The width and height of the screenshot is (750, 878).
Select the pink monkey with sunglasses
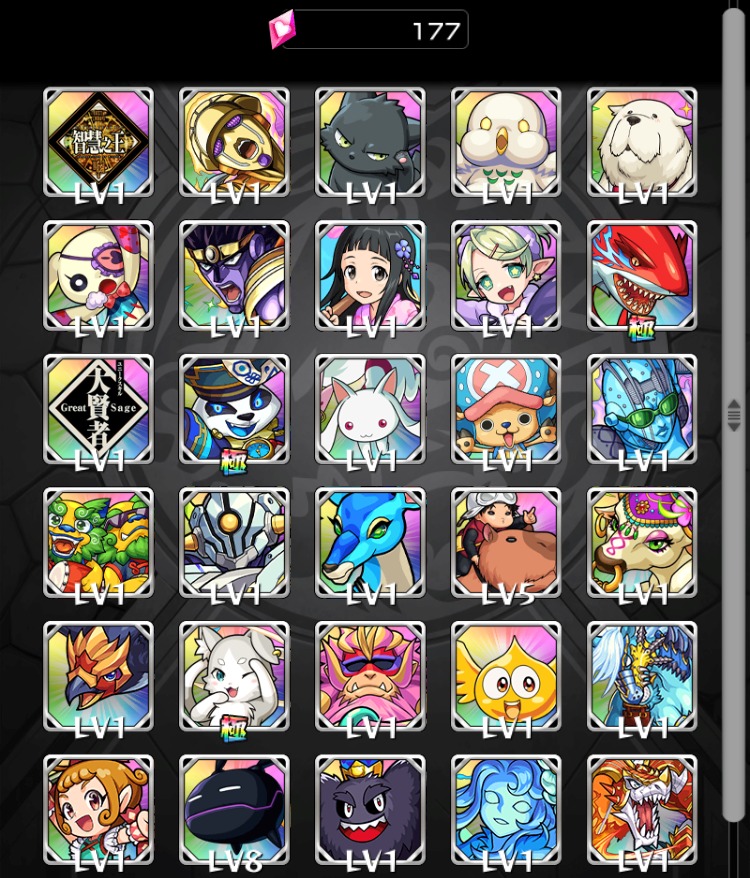[x=370, y=675]
